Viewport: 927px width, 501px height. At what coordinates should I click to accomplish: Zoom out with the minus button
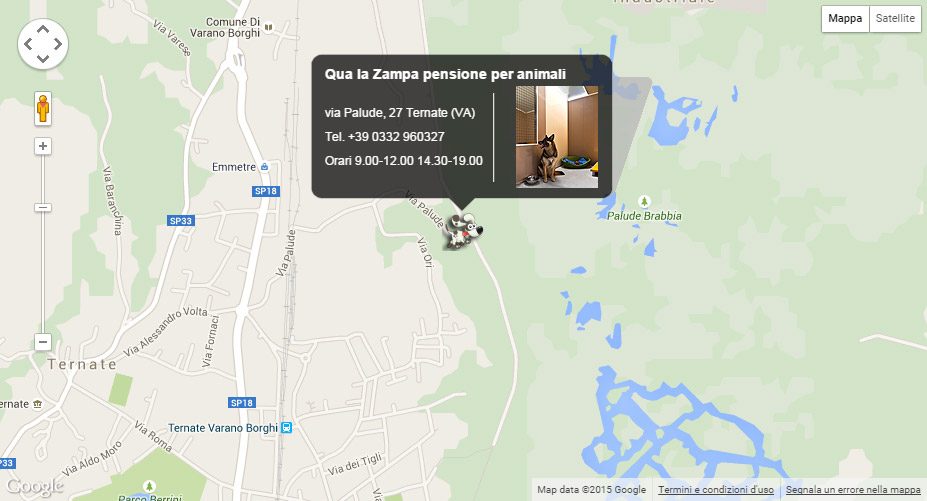click(x=43, y=342)
